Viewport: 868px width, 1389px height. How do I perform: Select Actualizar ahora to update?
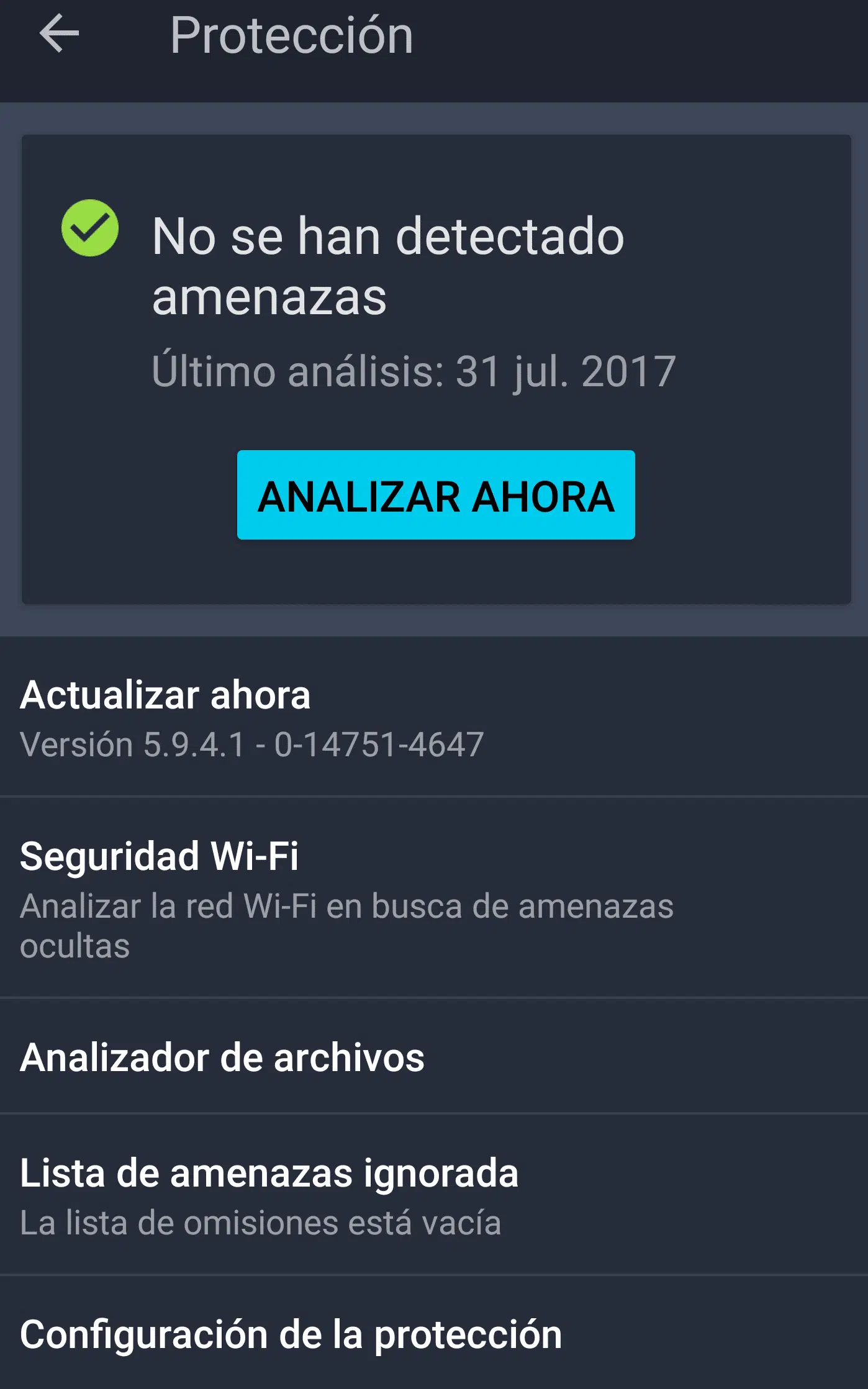point(434,717)
